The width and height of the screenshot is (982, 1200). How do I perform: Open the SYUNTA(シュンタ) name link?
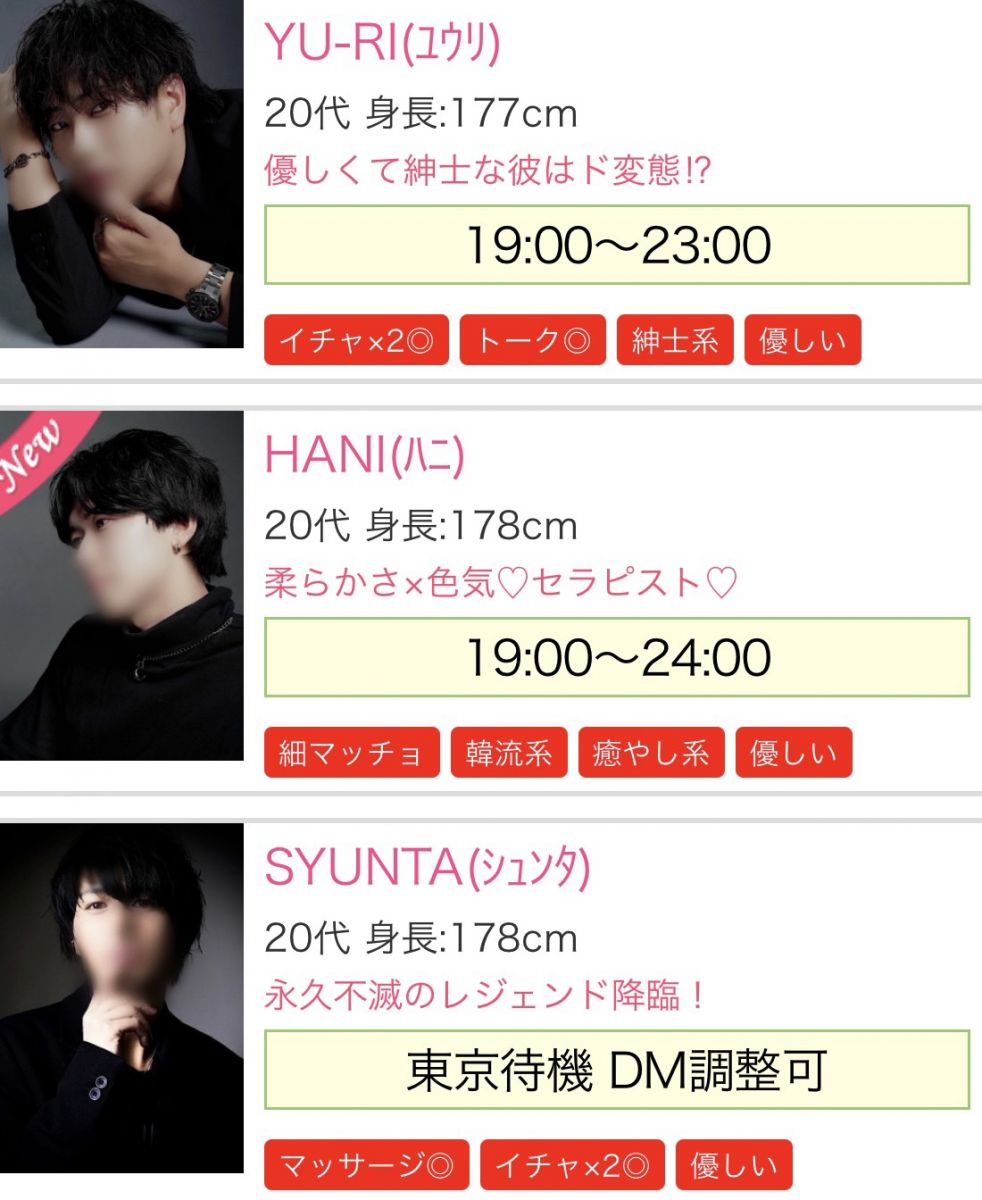[x=428, y=870]
